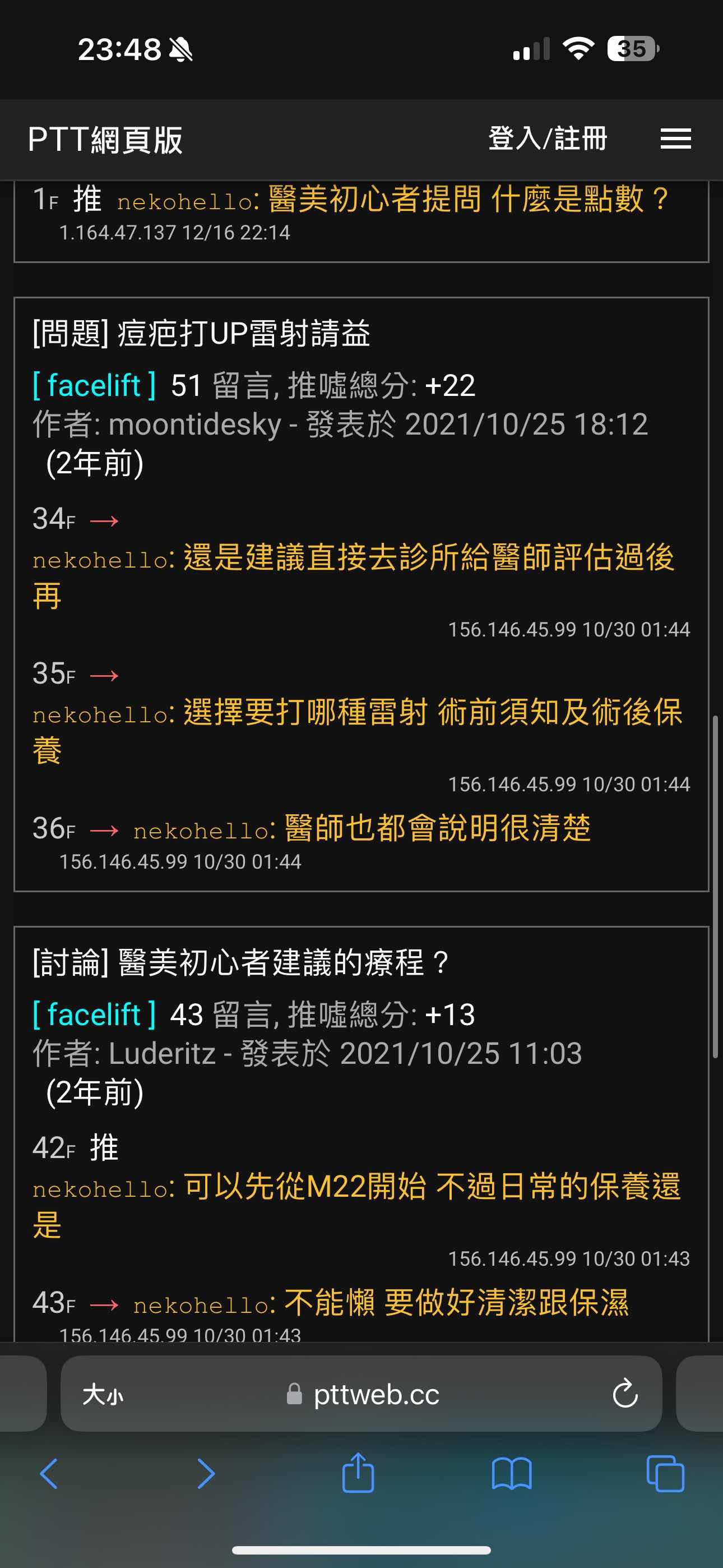This screenshot has height=1568, width=723.
Task: Go back to the previous page
Action: tap(49, 1474)
